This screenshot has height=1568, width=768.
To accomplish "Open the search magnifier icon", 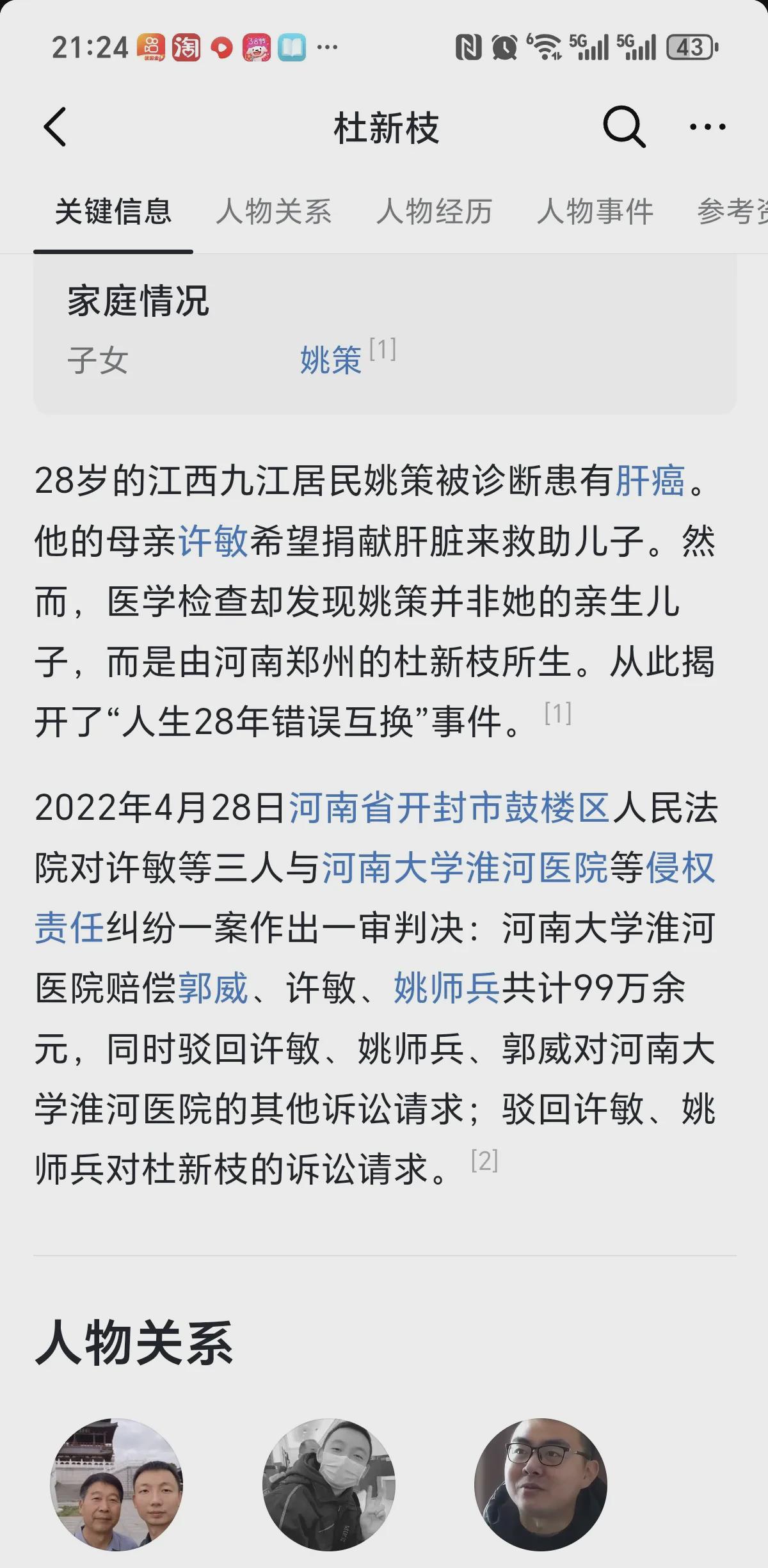I will coord(624,127).
